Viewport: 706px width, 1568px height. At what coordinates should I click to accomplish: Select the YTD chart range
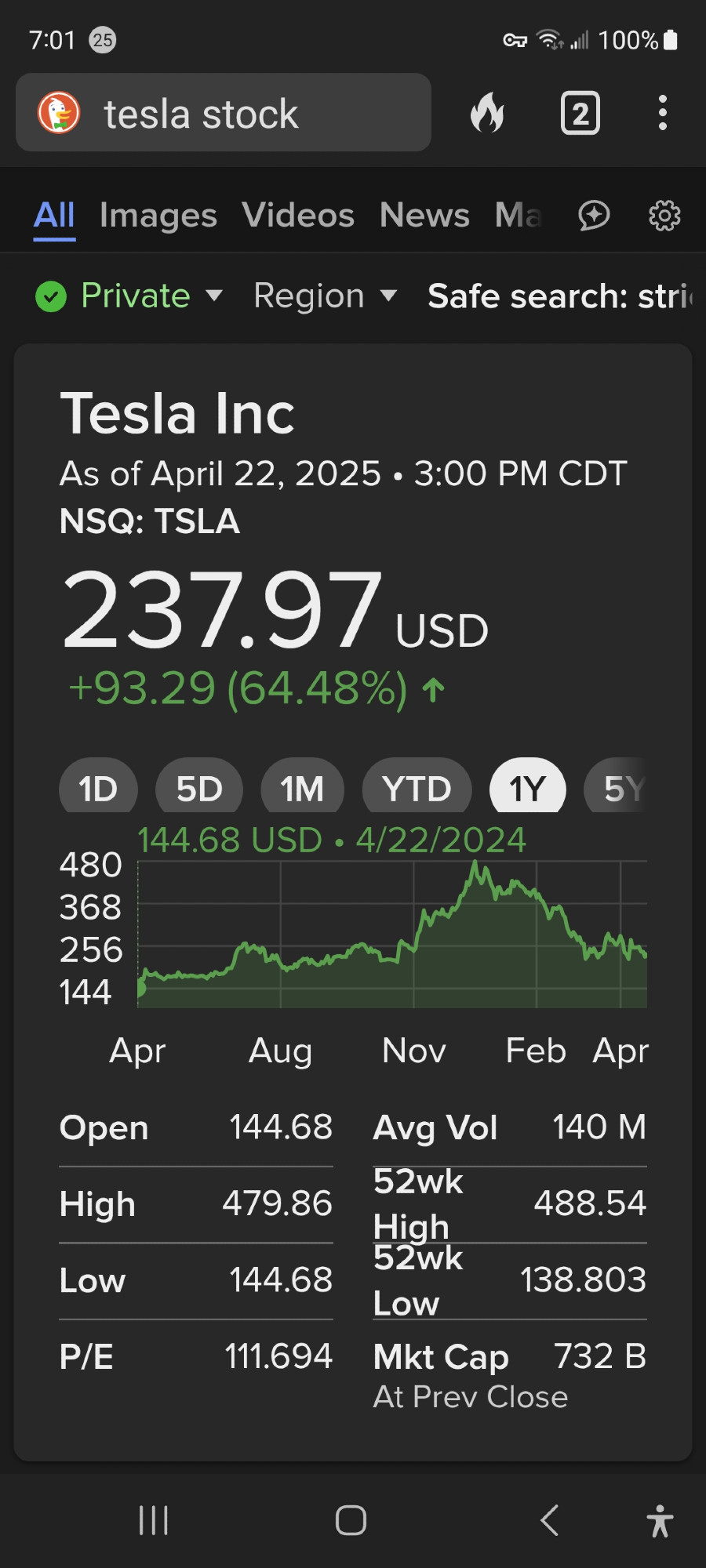417,787
